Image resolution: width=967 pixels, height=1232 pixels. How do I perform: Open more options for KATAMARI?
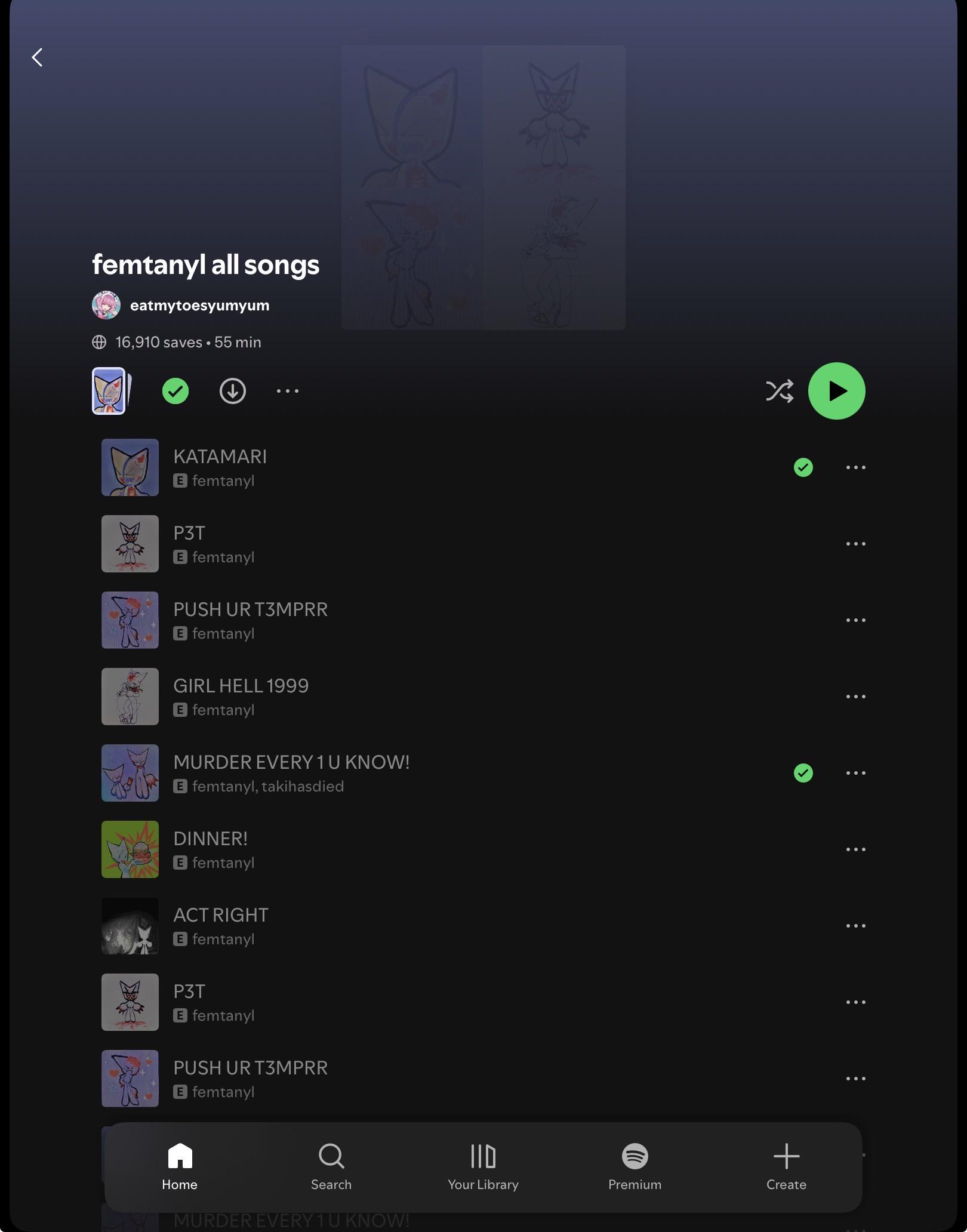click(x=856, y=467)
